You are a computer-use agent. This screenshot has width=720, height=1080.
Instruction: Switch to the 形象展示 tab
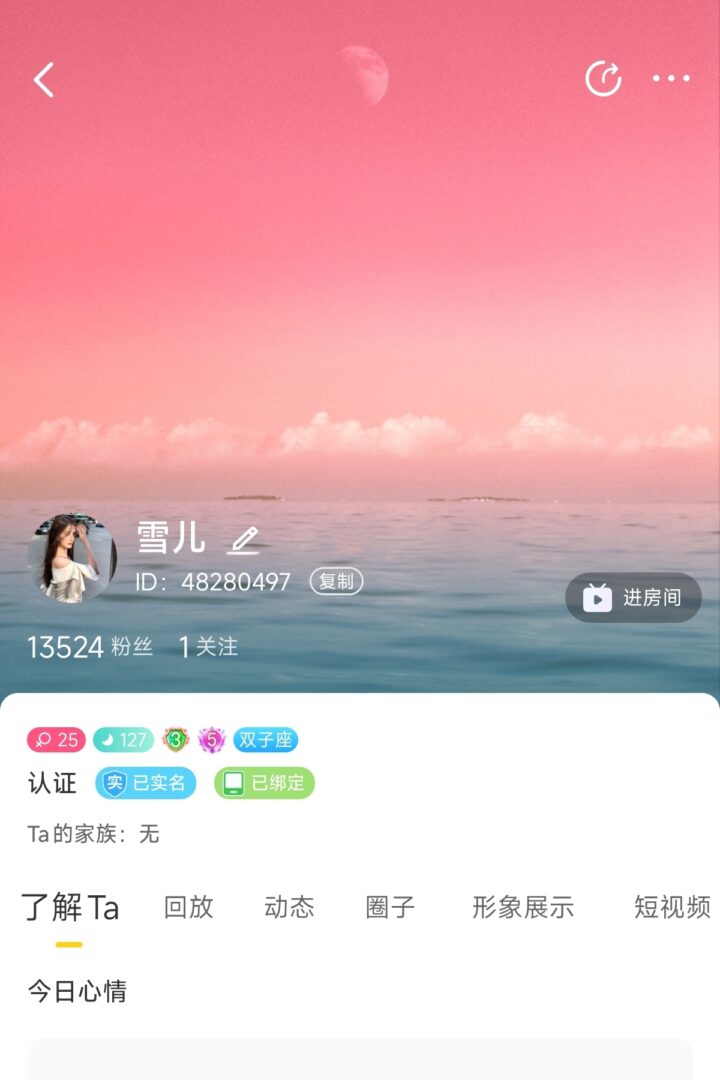[523, 907]
